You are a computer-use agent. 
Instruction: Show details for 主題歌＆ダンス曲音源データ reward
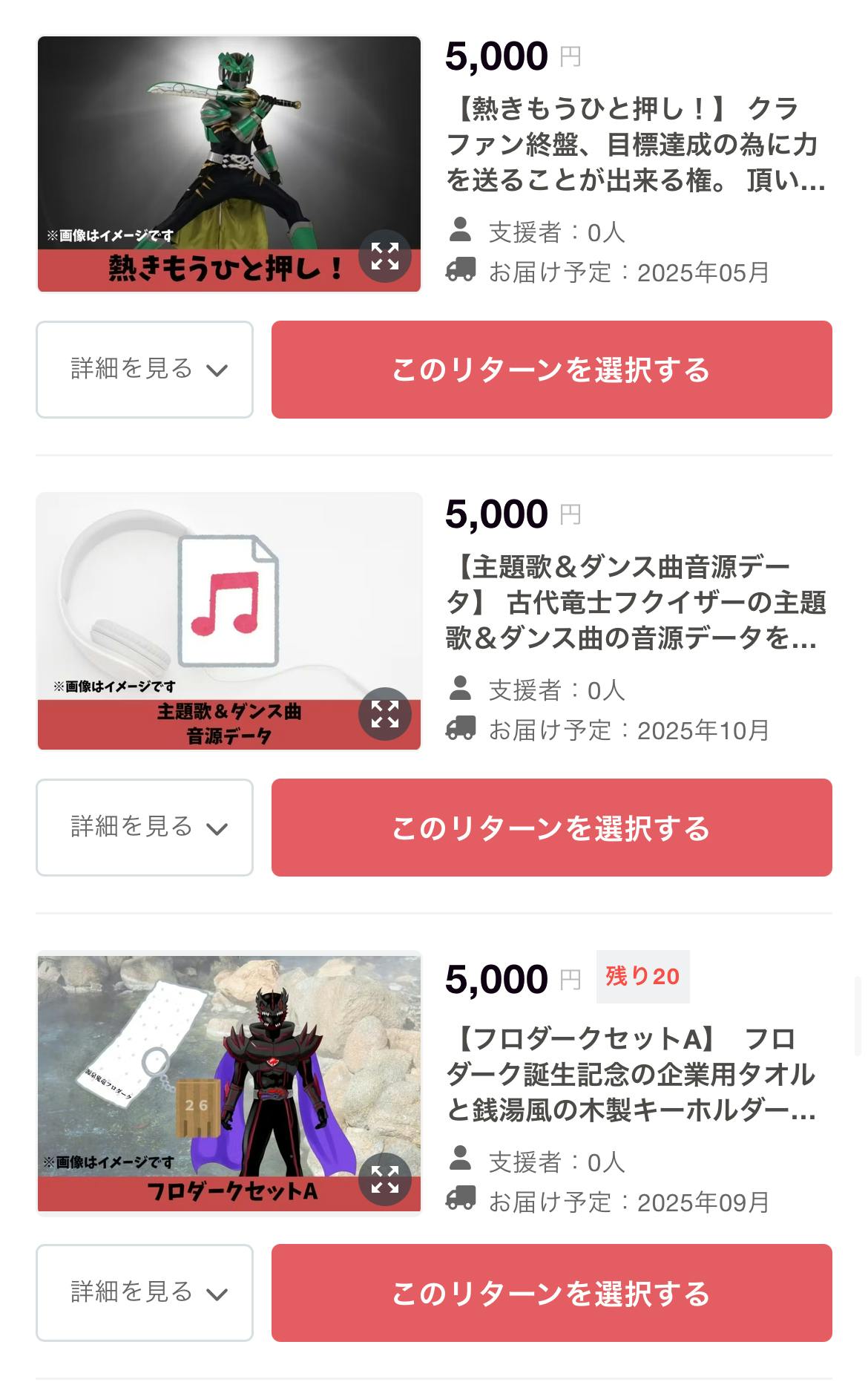coord(145,828)
